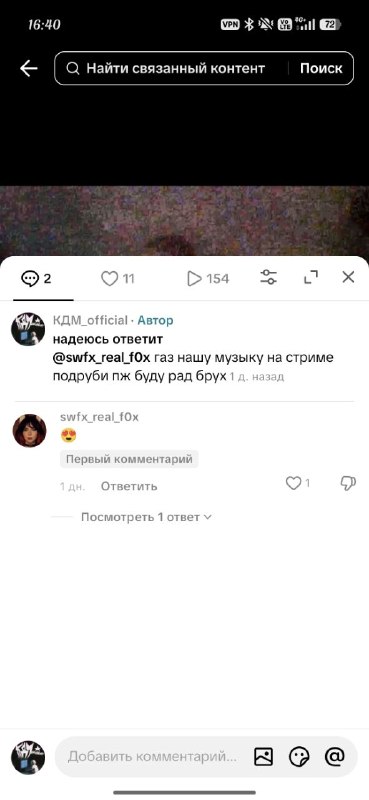Attach an image to the comment
This screenshot has height=800, width=369.
tap(263, 757)
